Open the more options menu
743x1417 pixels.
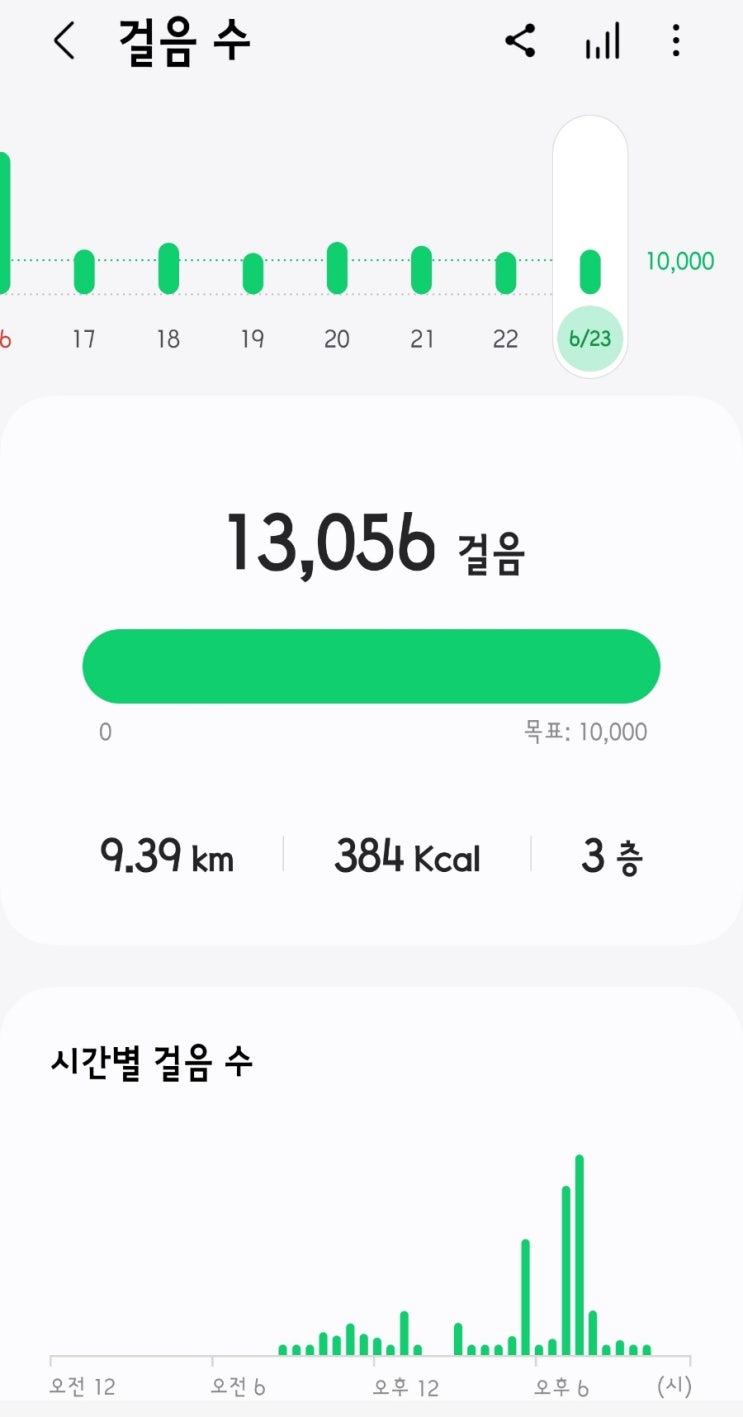tap(676, 42)
